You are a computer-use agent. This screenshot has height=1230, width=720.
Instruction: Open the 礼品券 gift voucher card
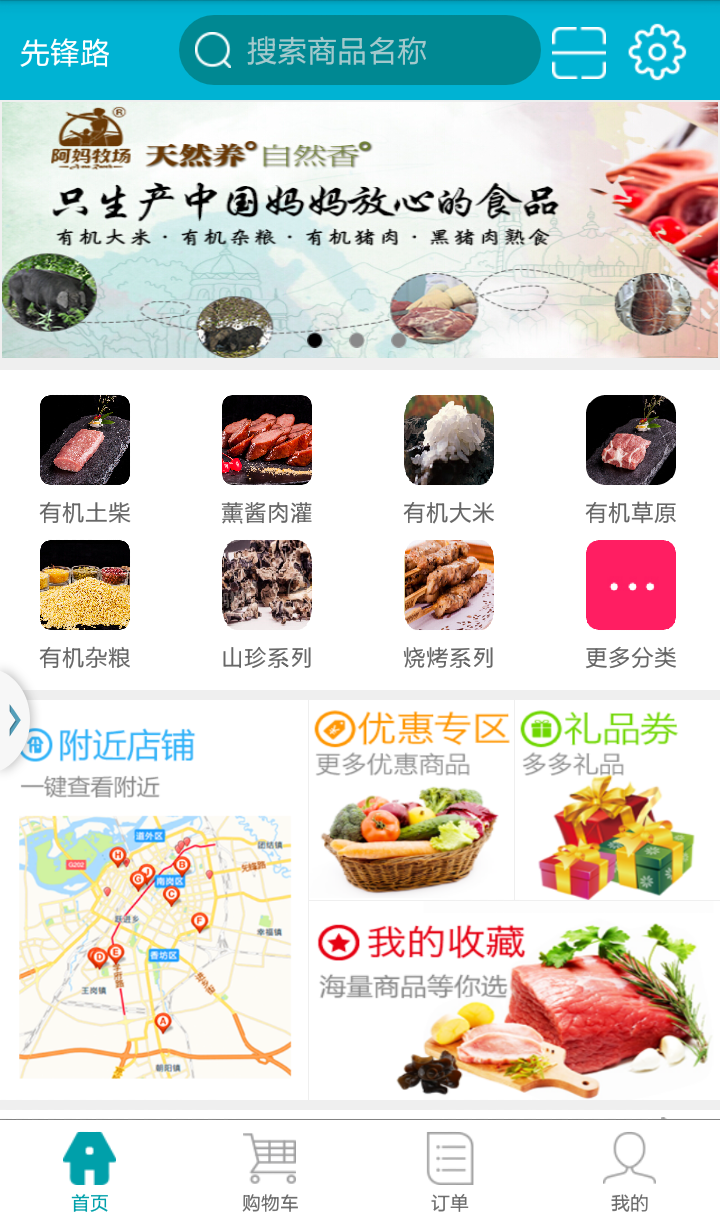[x=617, y=800]
